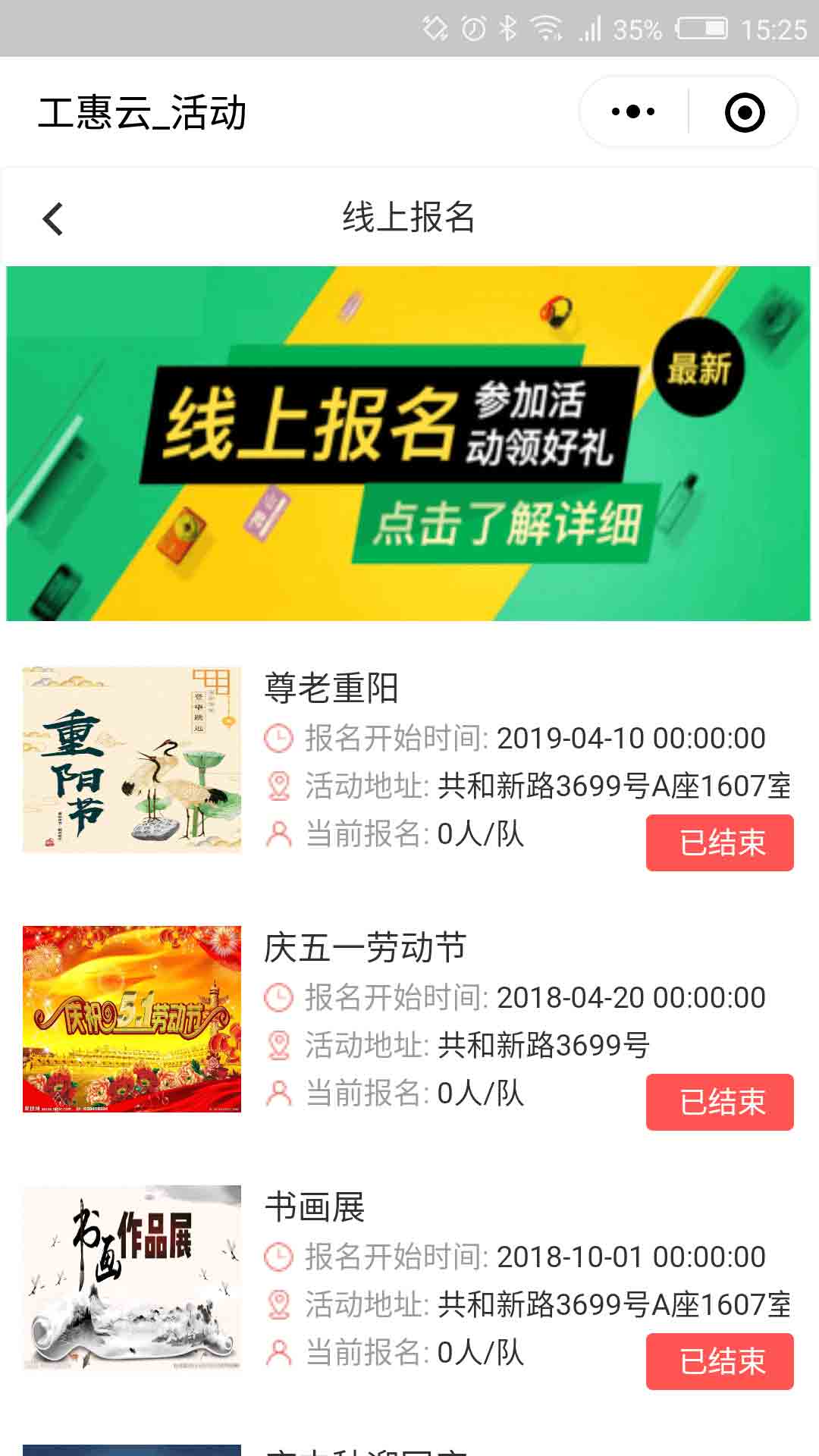Open the mini program more options menu
The height and width of the screenshot is (1456, 819).
point(633,112)
